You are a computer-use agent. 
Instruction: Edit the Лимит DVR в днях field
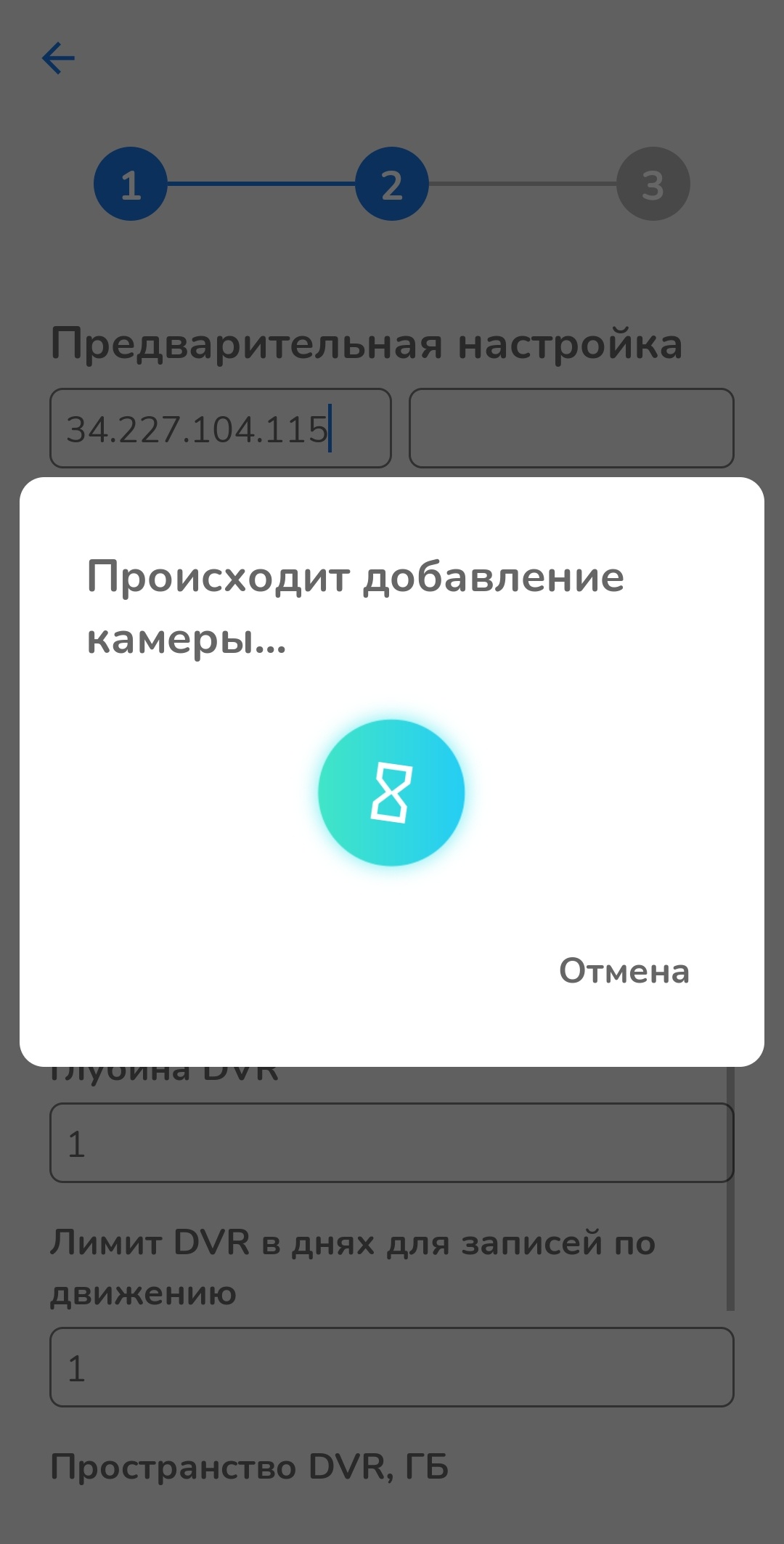[391, 1367]
